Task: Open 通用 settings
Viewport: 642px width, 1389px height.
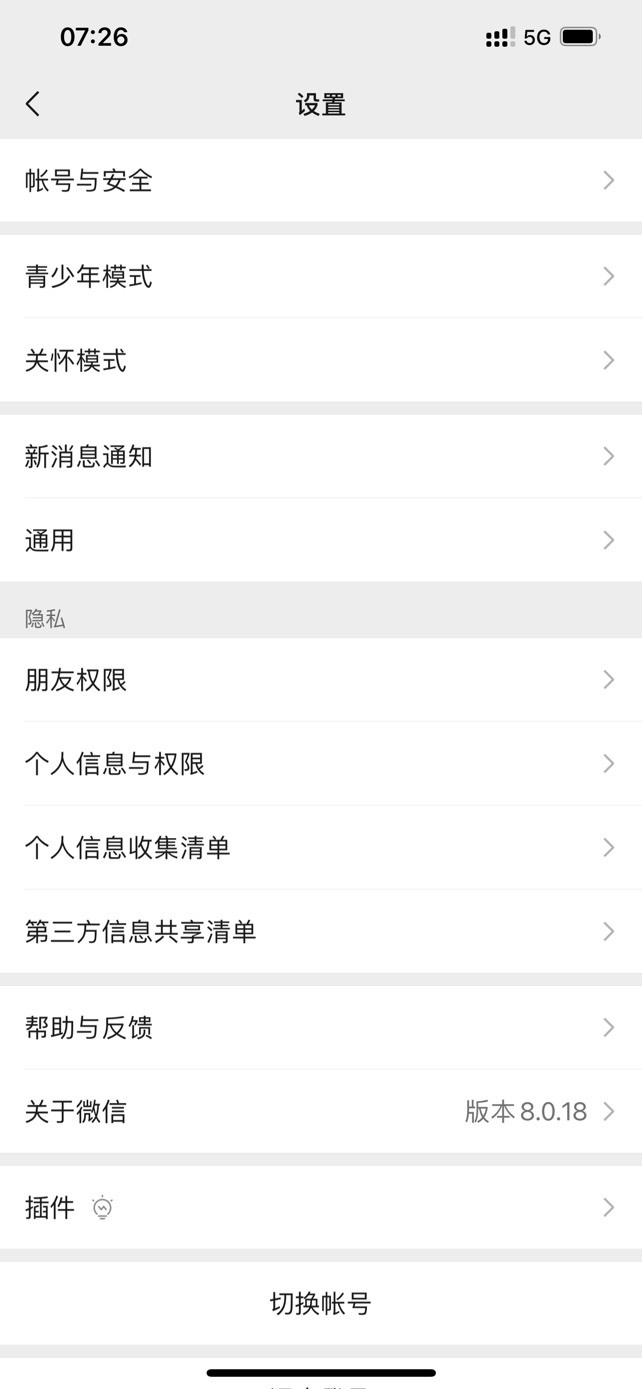Action: click(321, 540)
